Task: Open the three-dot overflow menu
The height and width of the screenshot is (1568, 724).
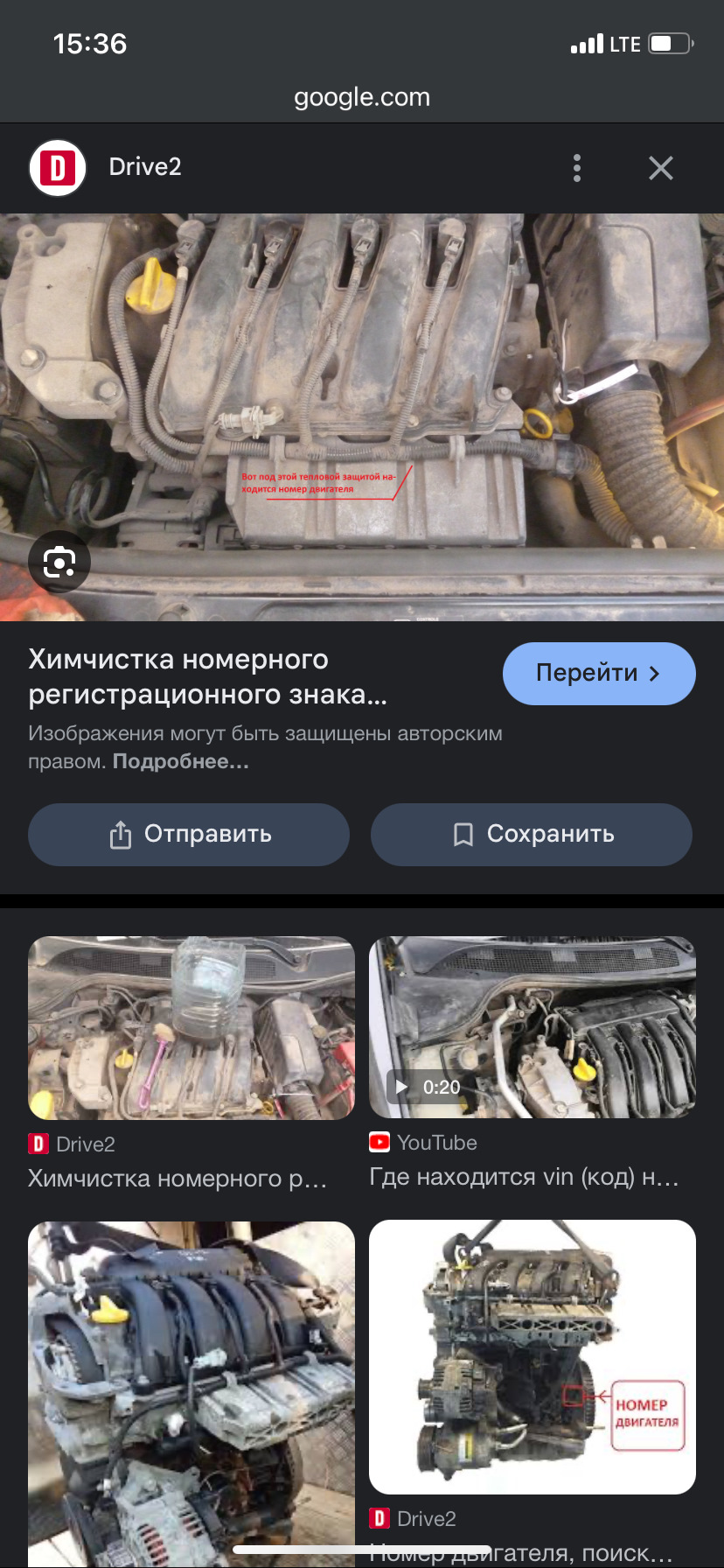Action: tap(576, 168)
